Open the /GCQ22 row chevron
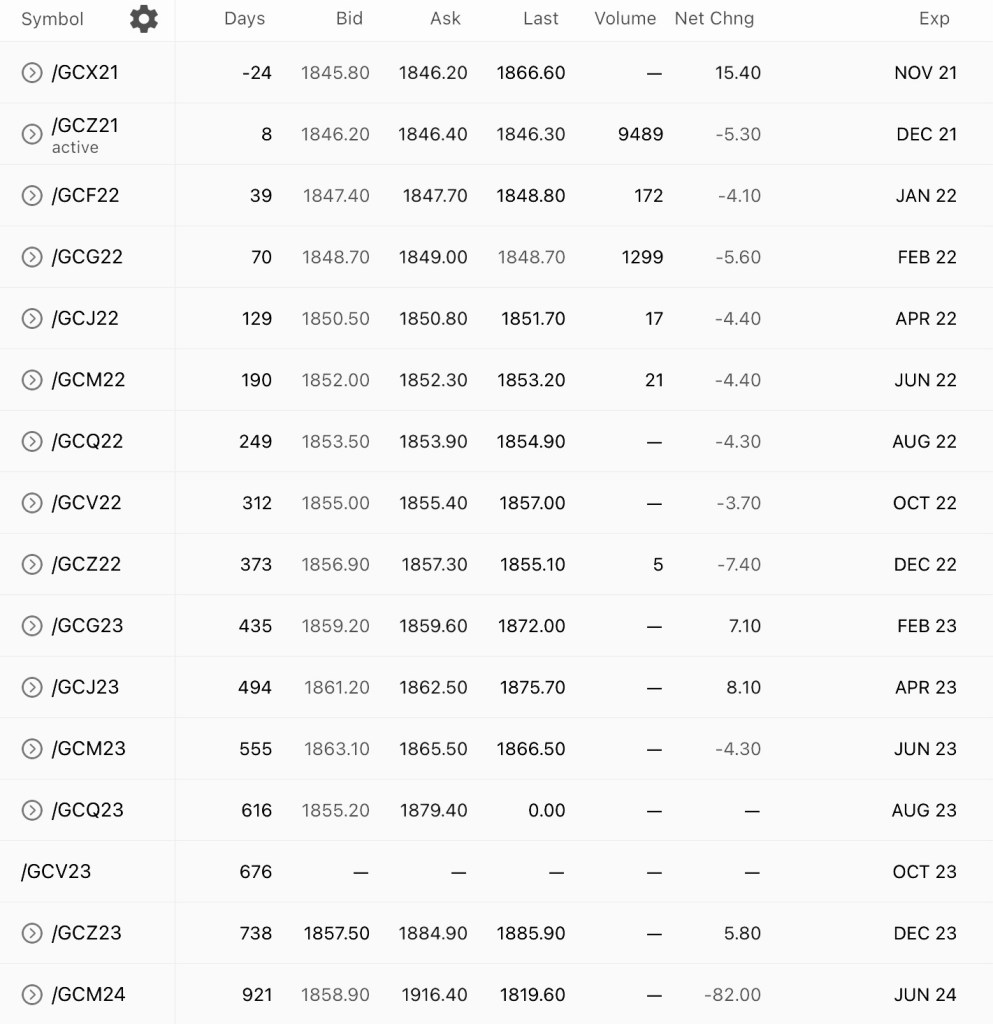 click(x=32, y=442)
